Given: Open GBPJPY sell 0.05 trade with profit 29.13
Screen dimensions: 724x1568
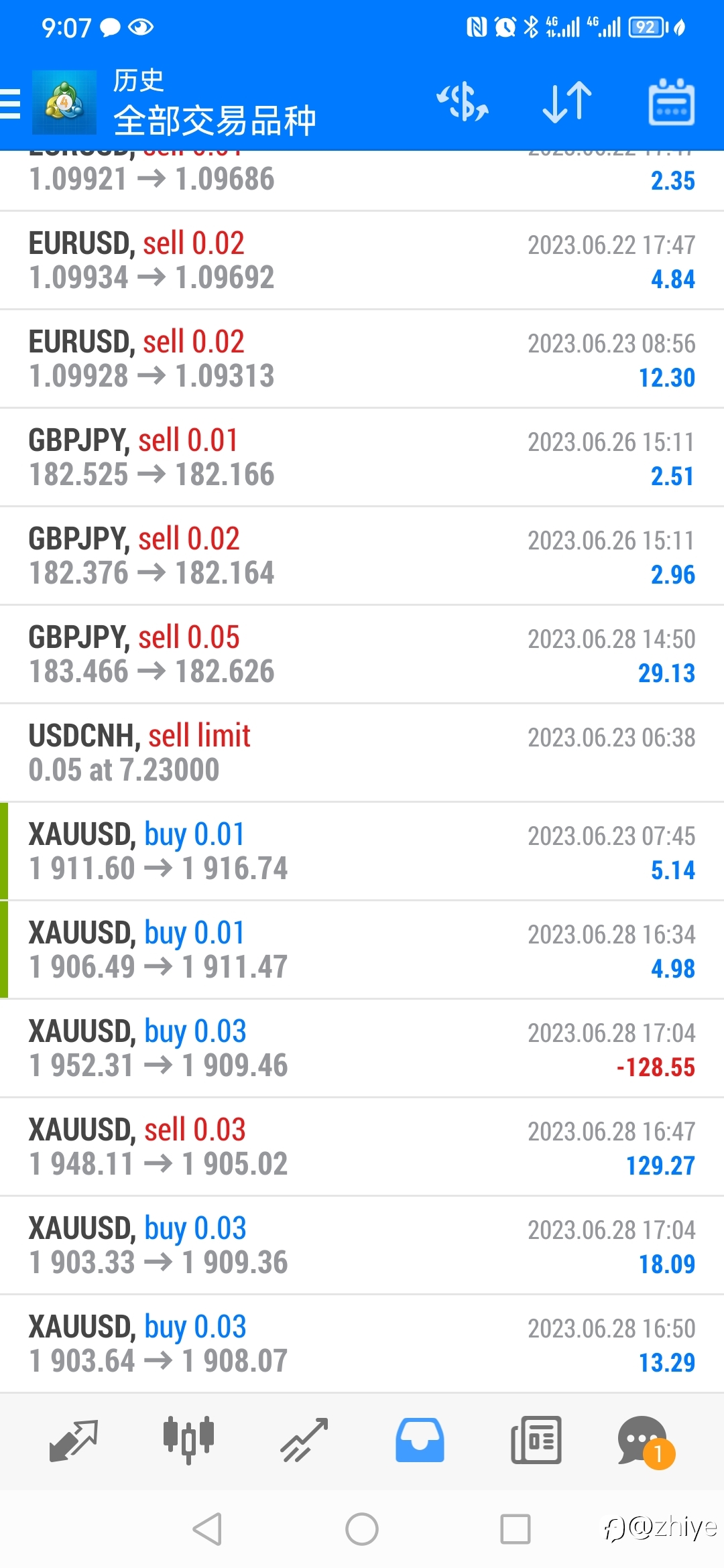Looking at the screenshot, I should (x=362, y=655).
